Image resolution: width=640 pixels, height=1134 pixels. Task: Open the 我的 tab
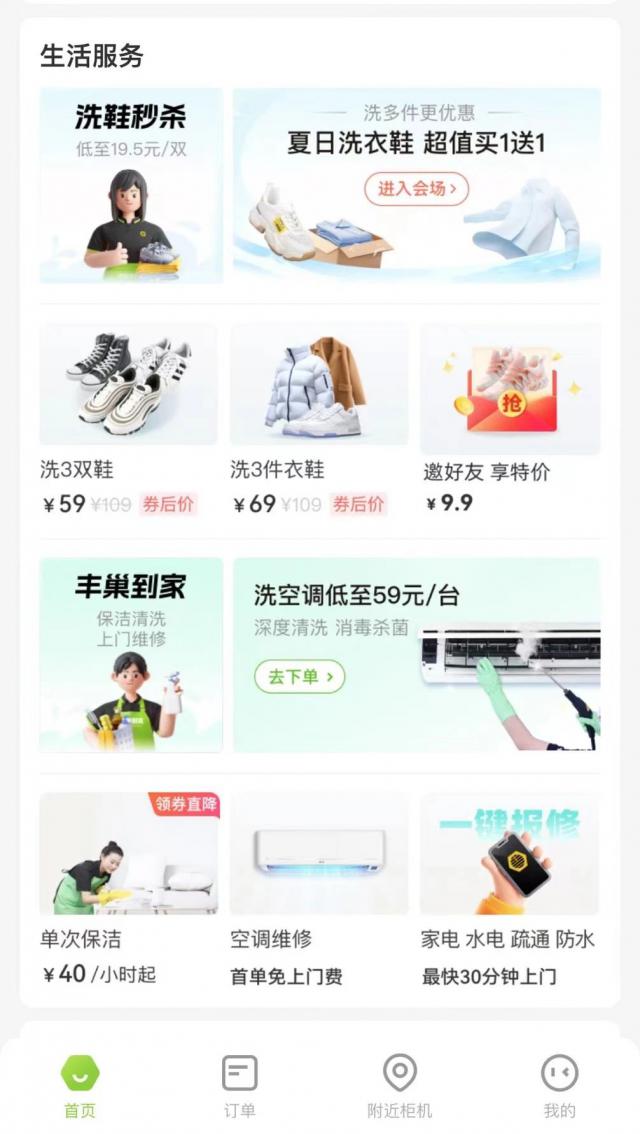(x=559, y=1085)
